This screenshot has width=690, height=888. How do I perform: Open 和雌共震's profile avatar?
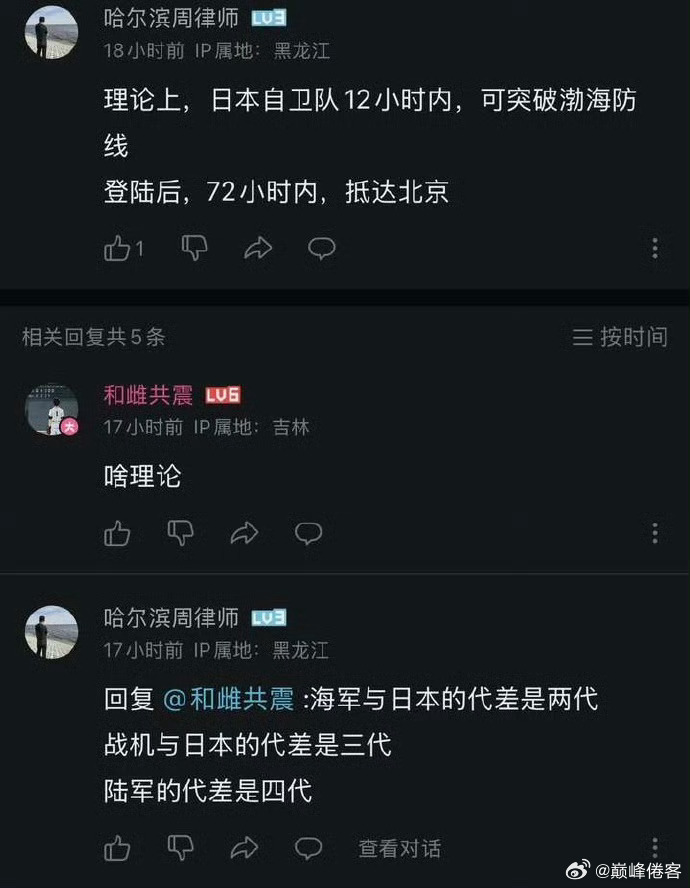[51, 409]
